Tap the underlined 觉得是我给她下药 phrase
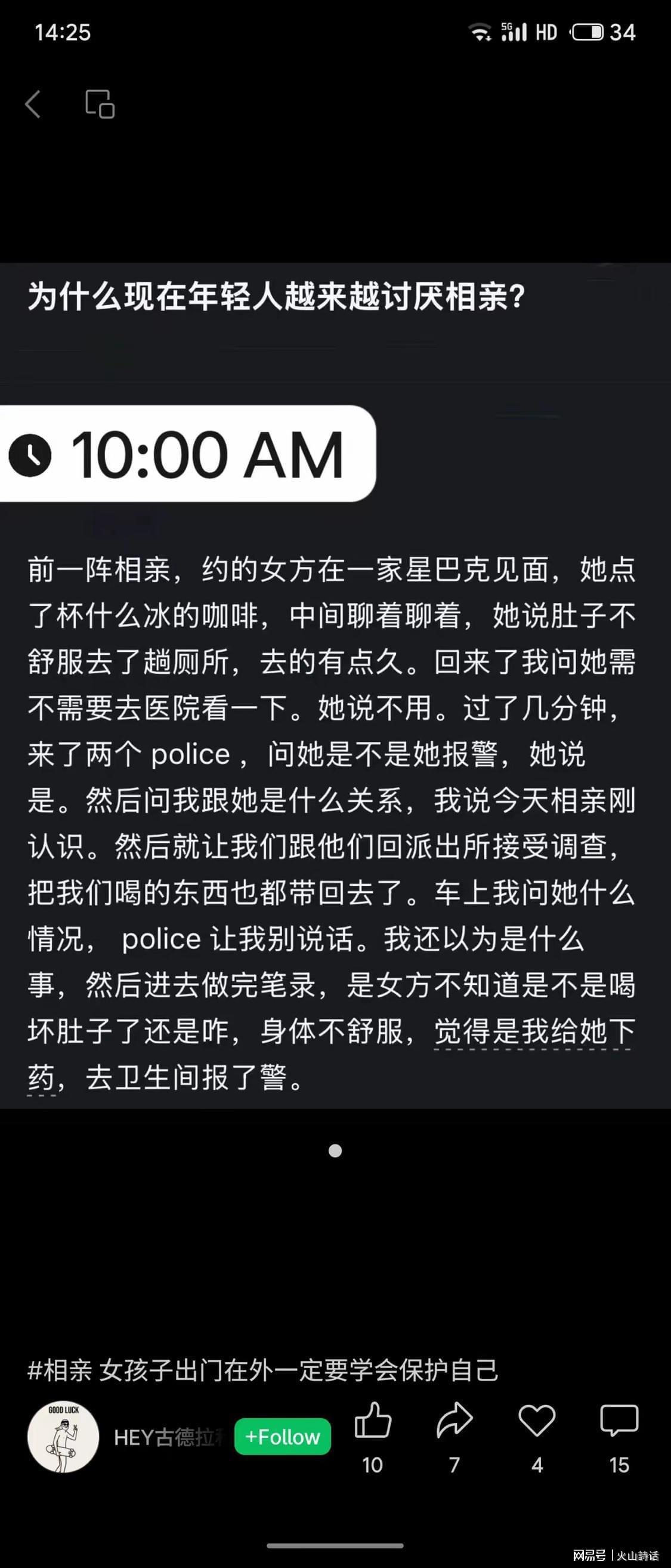 (534, 1031)
